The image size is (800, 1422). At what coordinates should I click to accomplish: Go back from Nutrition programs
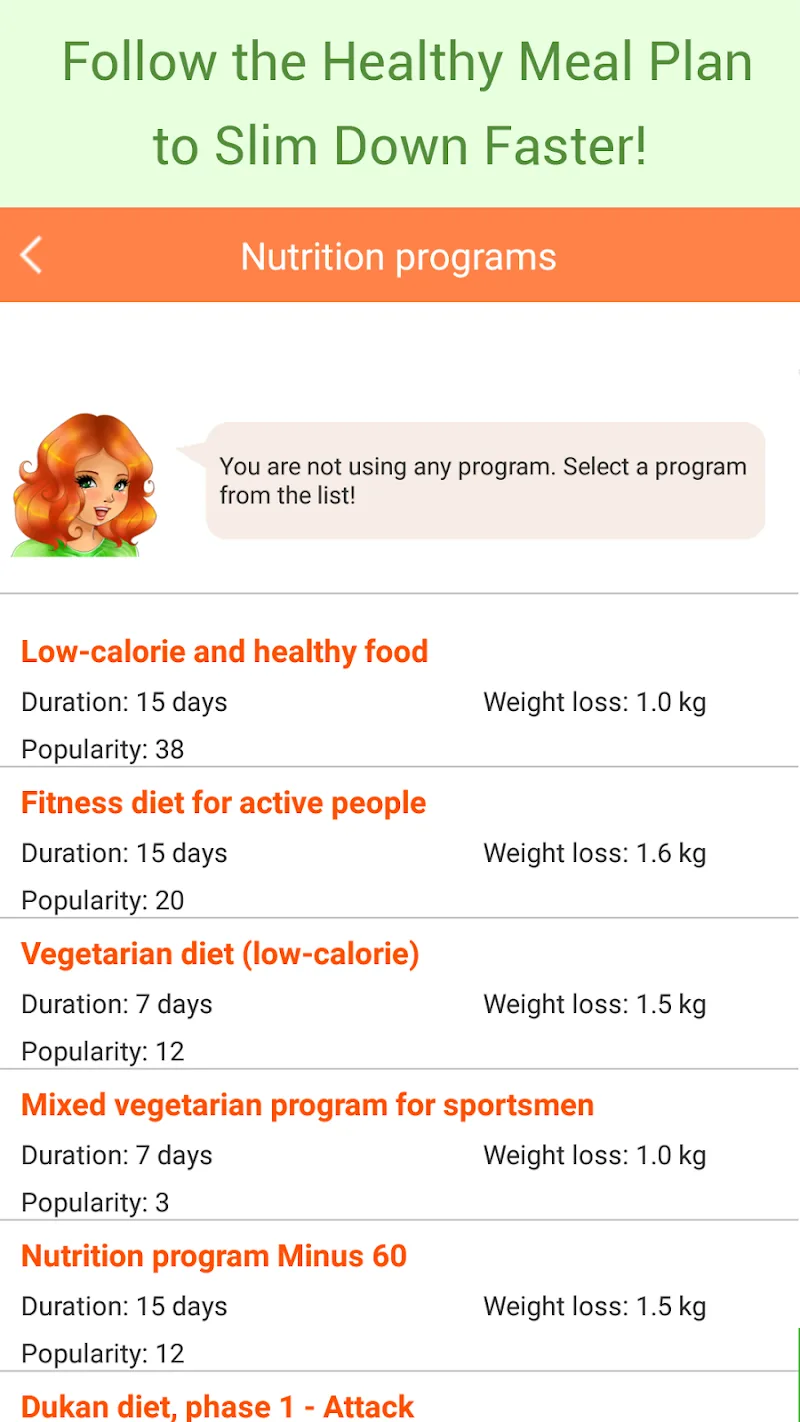[x=32, y=256]
